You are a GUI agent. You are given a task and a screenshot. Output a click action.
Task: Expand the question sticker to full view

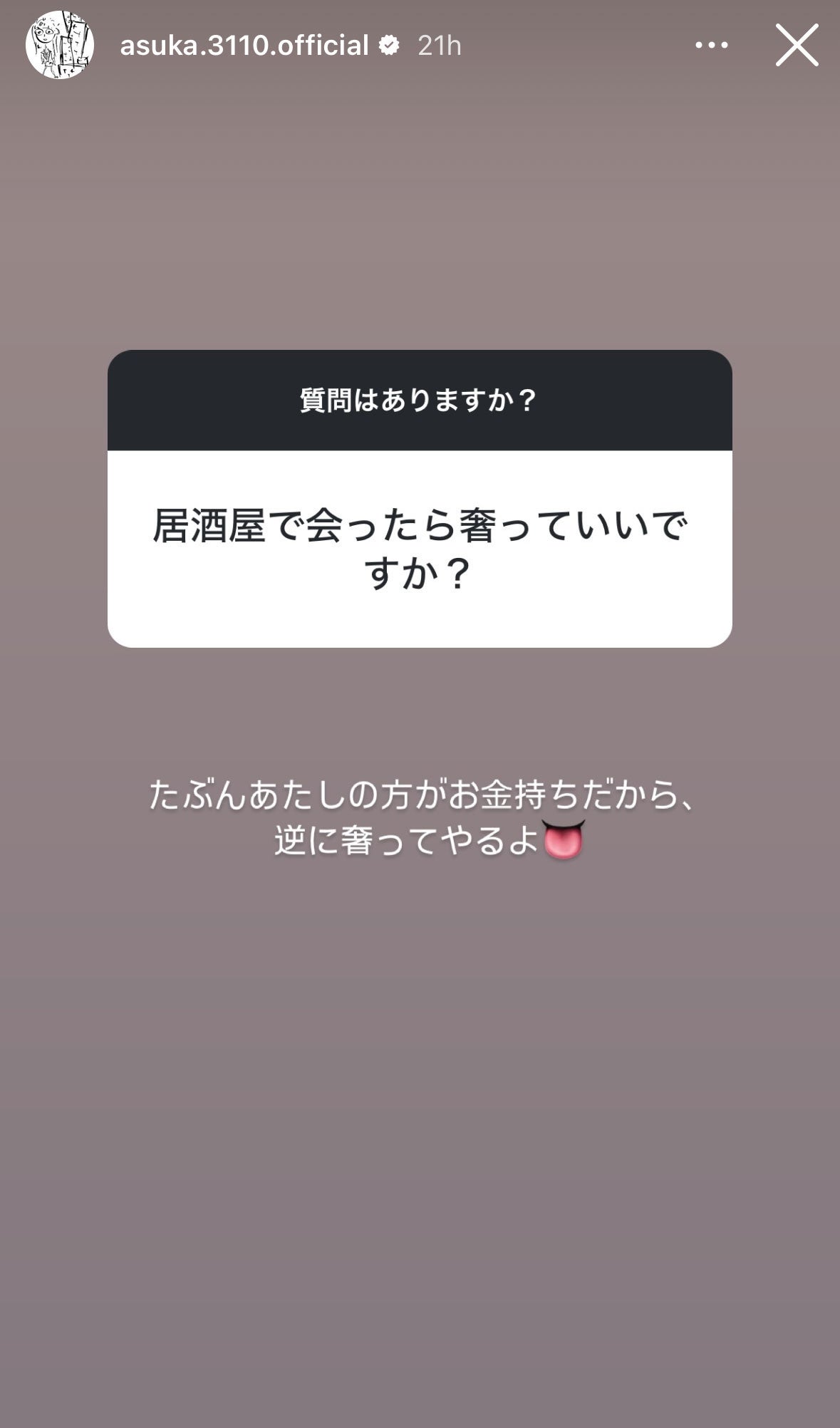(x=420, y=499)
